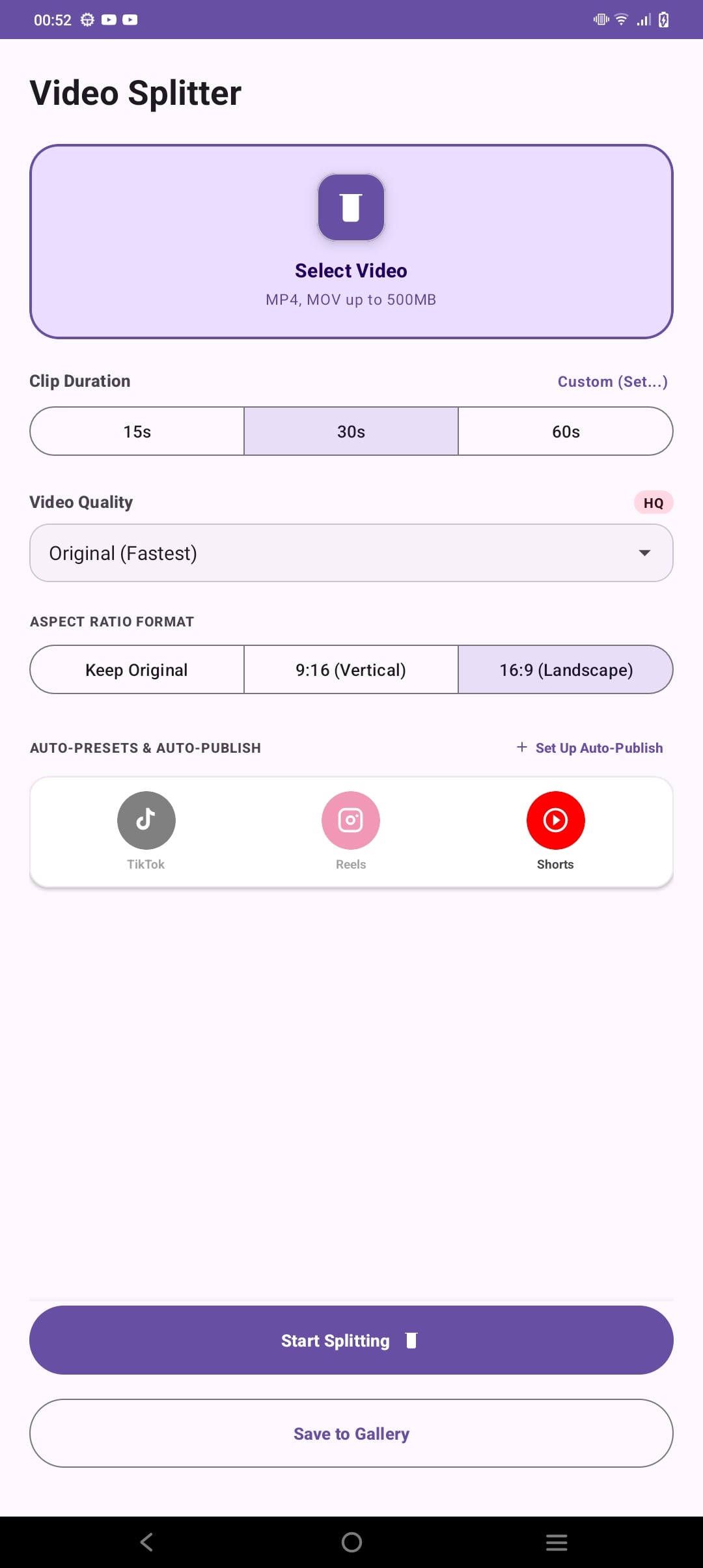The height and width of the screenshot is (1568, 703).
Task: Choose the 15s clip duration
Action: [137, 431]
